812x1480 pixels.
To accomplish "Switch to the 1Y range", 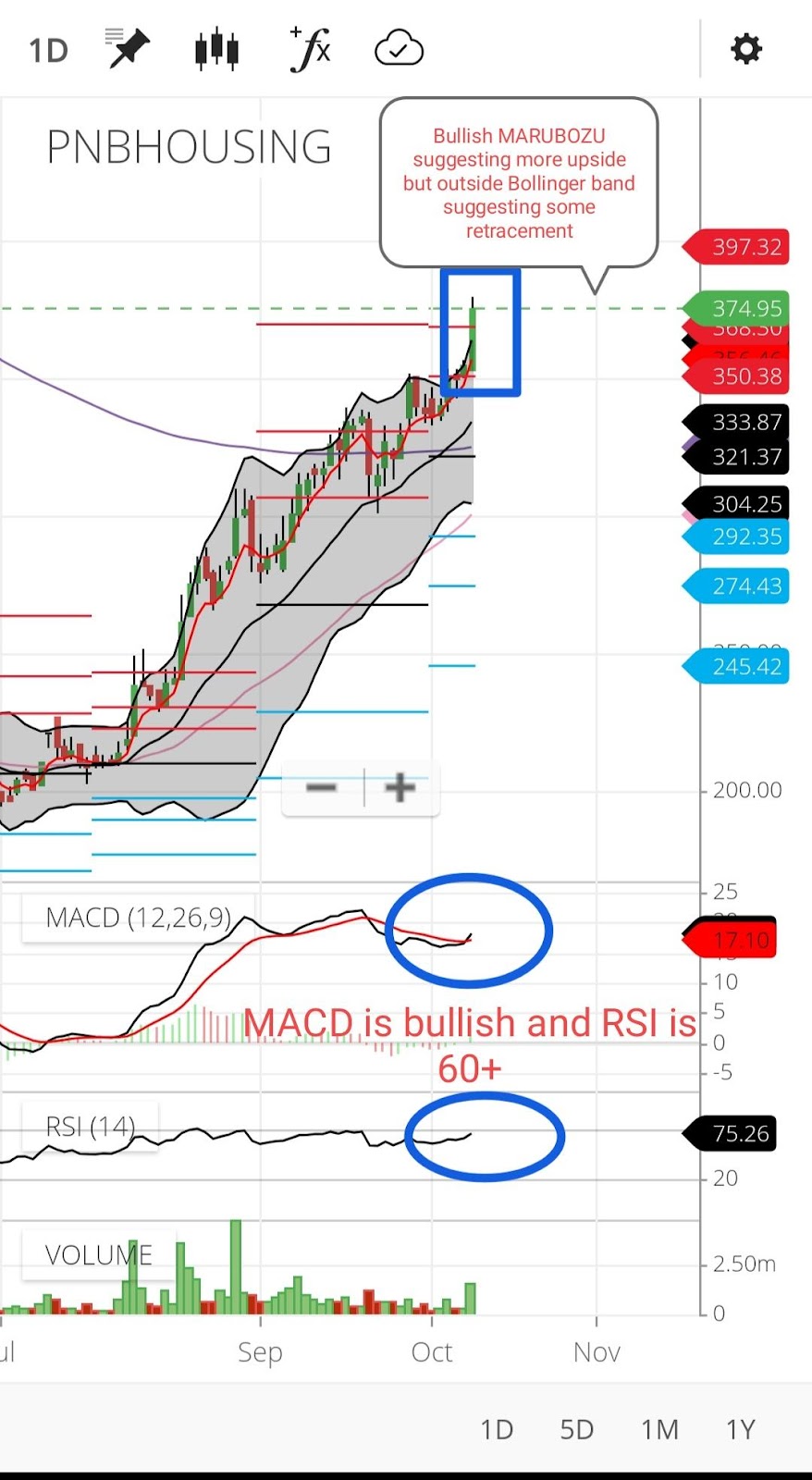I will [740, 1429].
